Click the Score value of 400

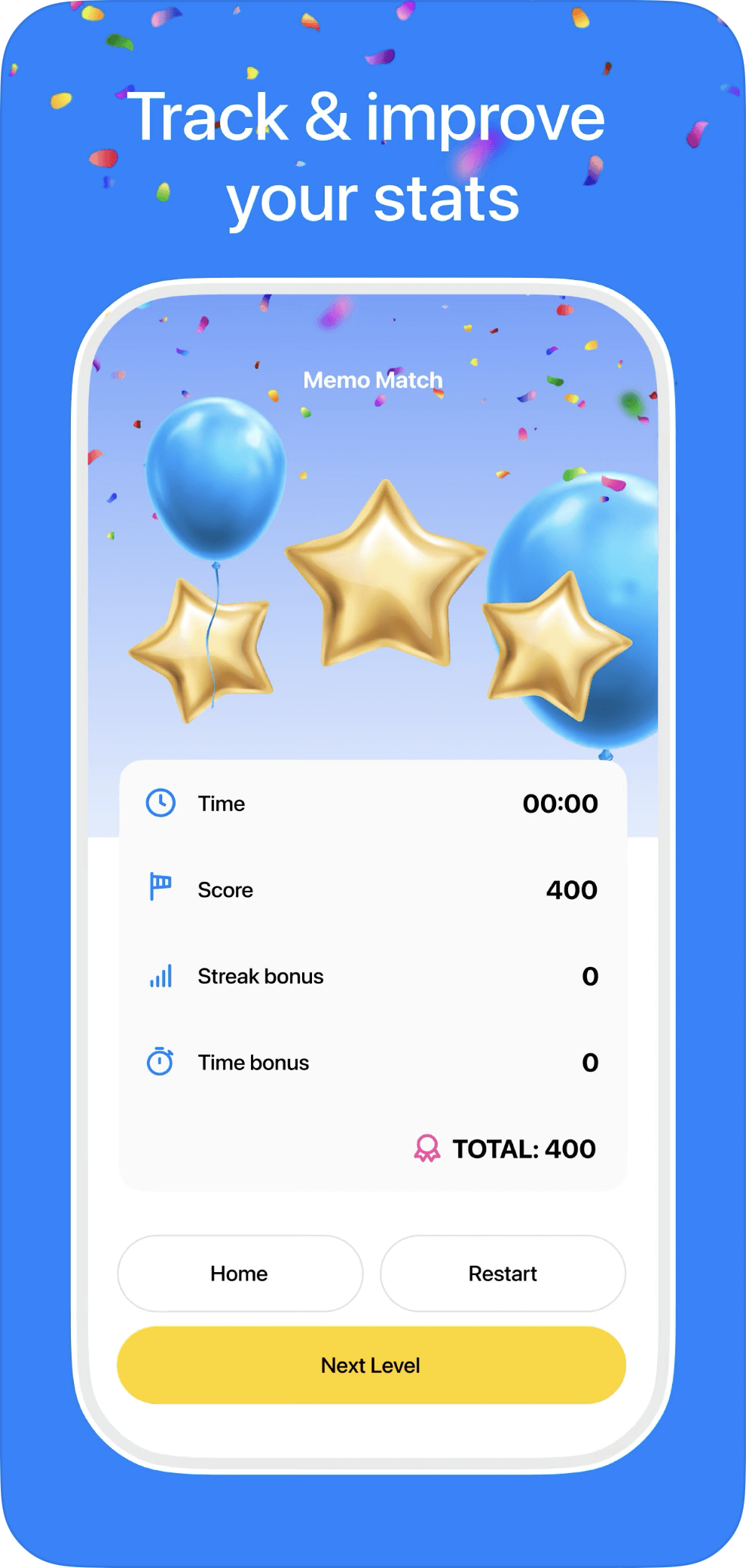tap(572, 889)
